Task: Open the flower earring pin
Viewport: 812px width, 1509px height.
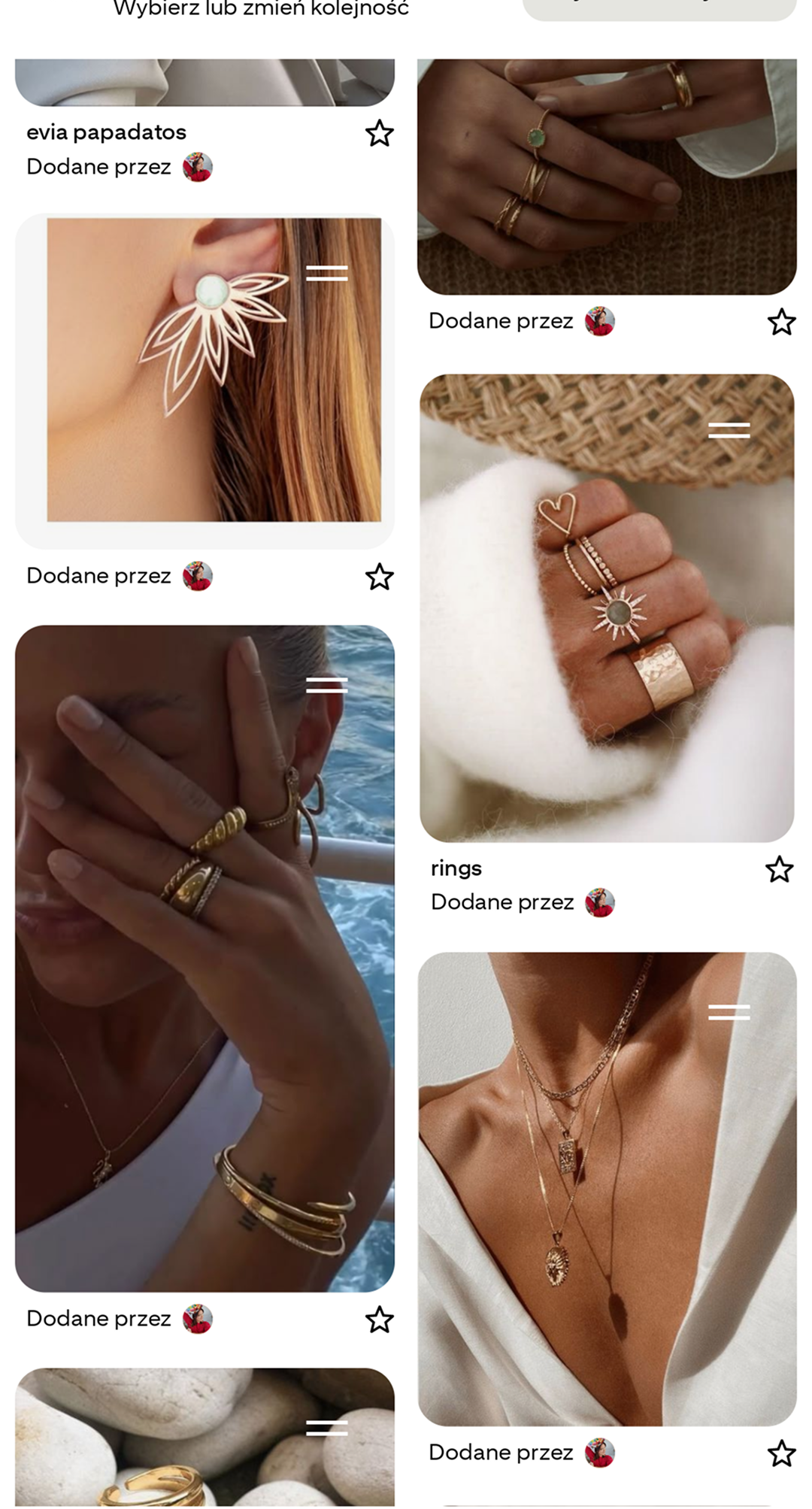Action: pos(205,376)
